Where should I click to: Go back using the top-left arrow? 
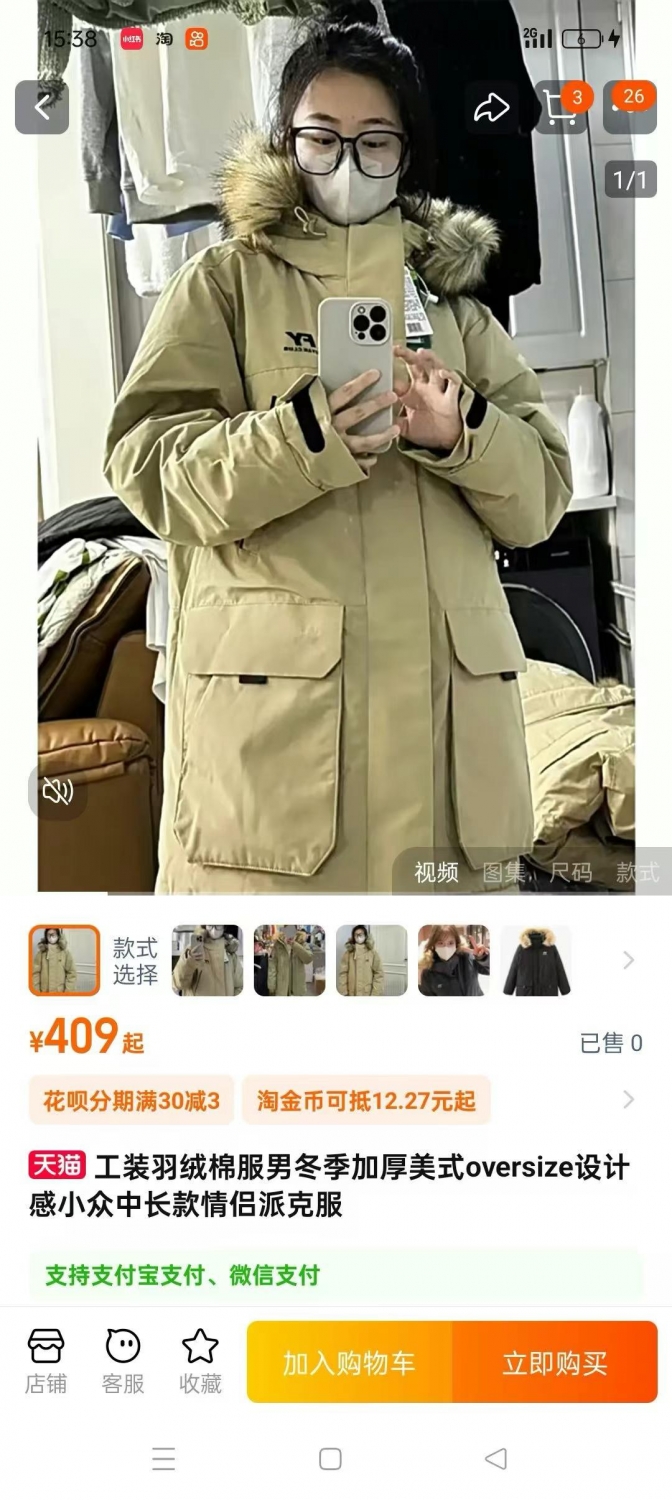click(42, 107)
